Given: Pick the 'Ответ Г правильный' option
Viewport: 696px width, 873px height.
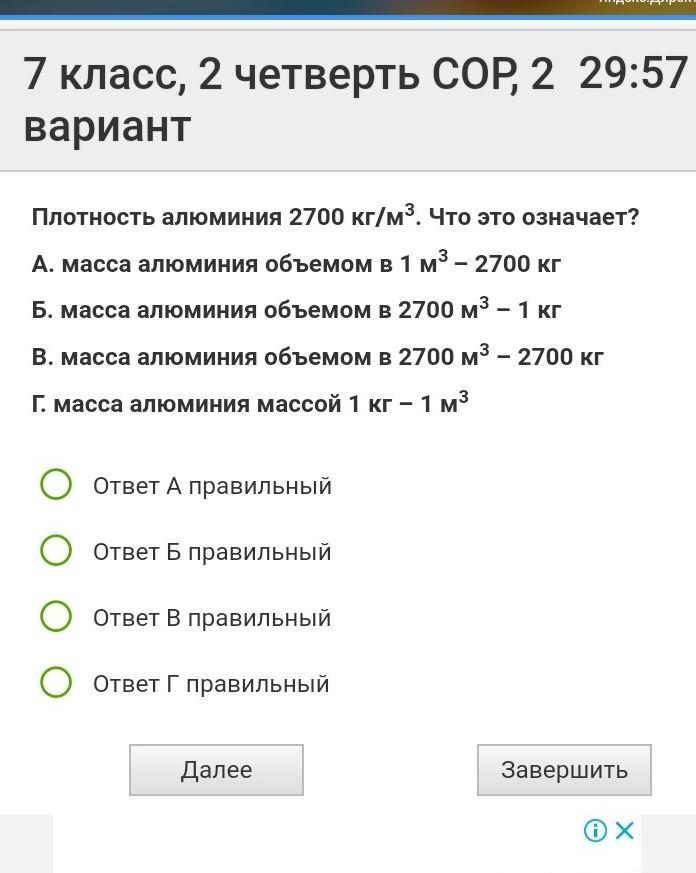Looking at the screenshot, I should tap(56, 683).
